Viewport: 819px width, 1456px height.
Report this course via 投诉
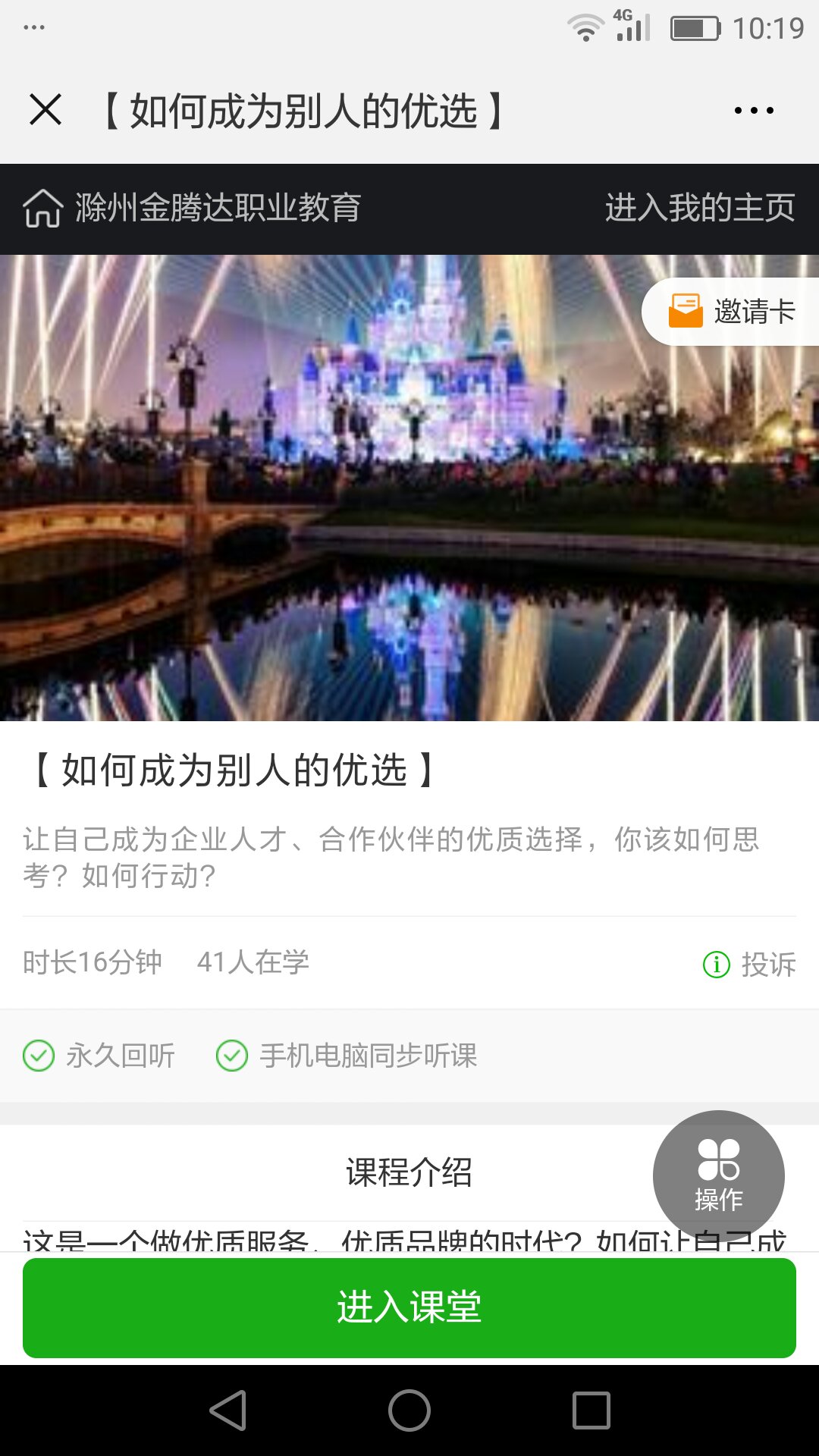750,965
